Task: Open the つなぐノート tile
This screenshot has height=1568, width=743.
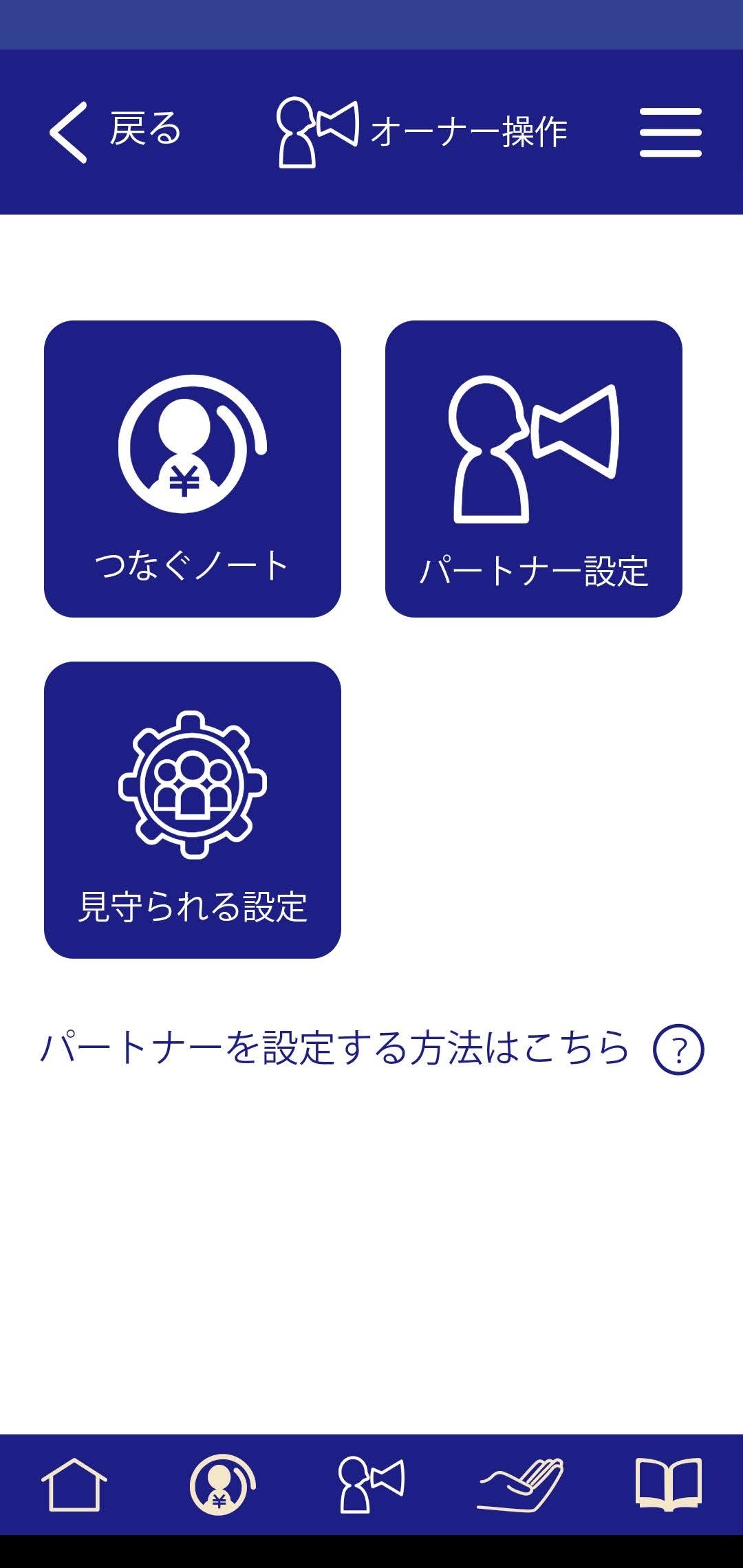Action: click(193, 468)
